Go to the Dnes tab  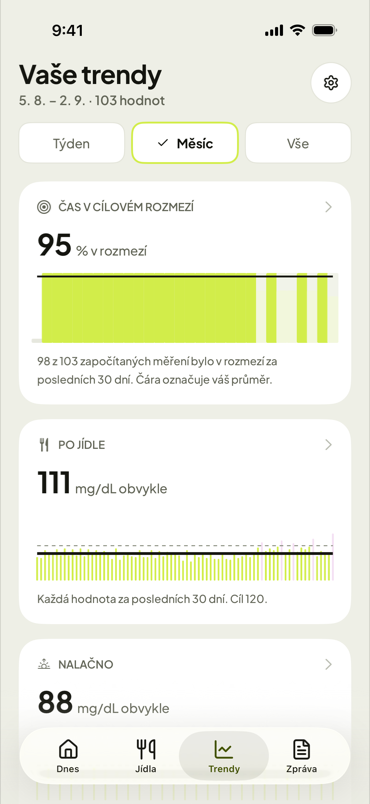click(x=68, y=756)
